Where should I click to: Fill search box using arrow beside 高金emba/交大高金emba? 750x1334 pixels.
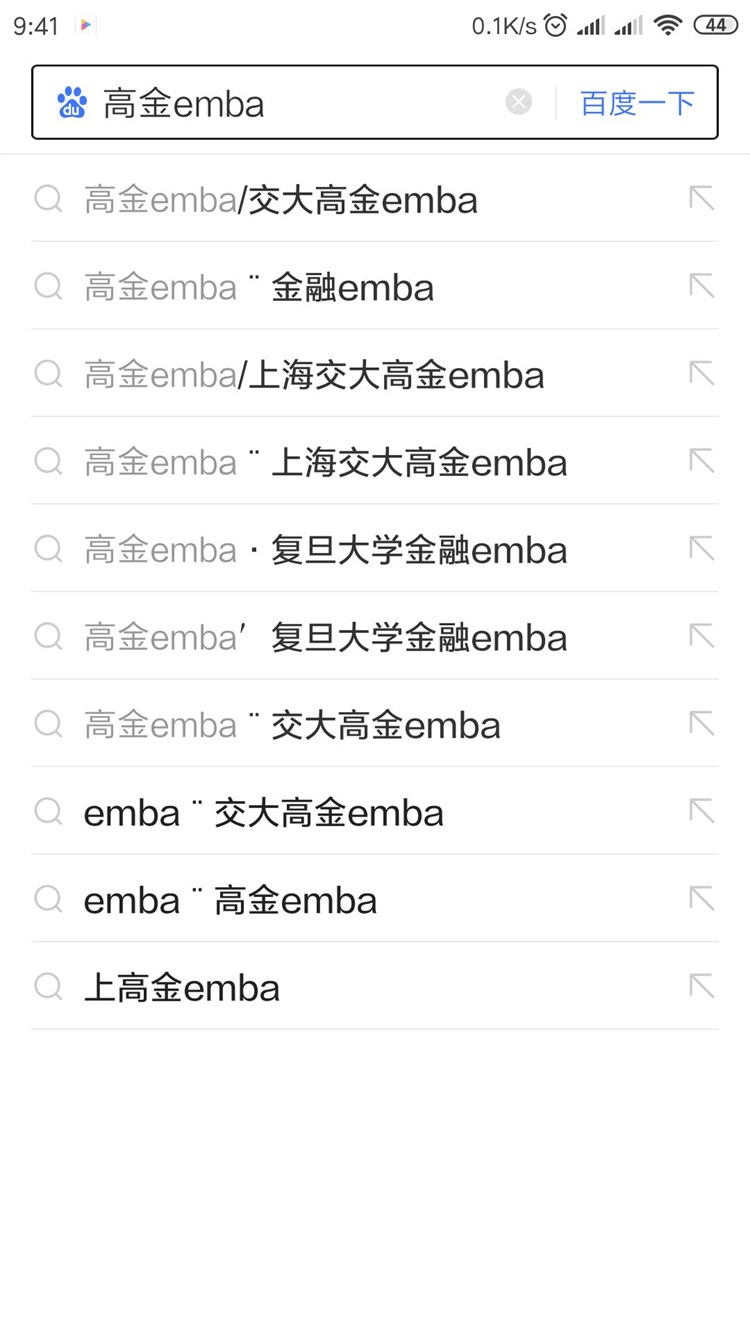pos(702,199)
